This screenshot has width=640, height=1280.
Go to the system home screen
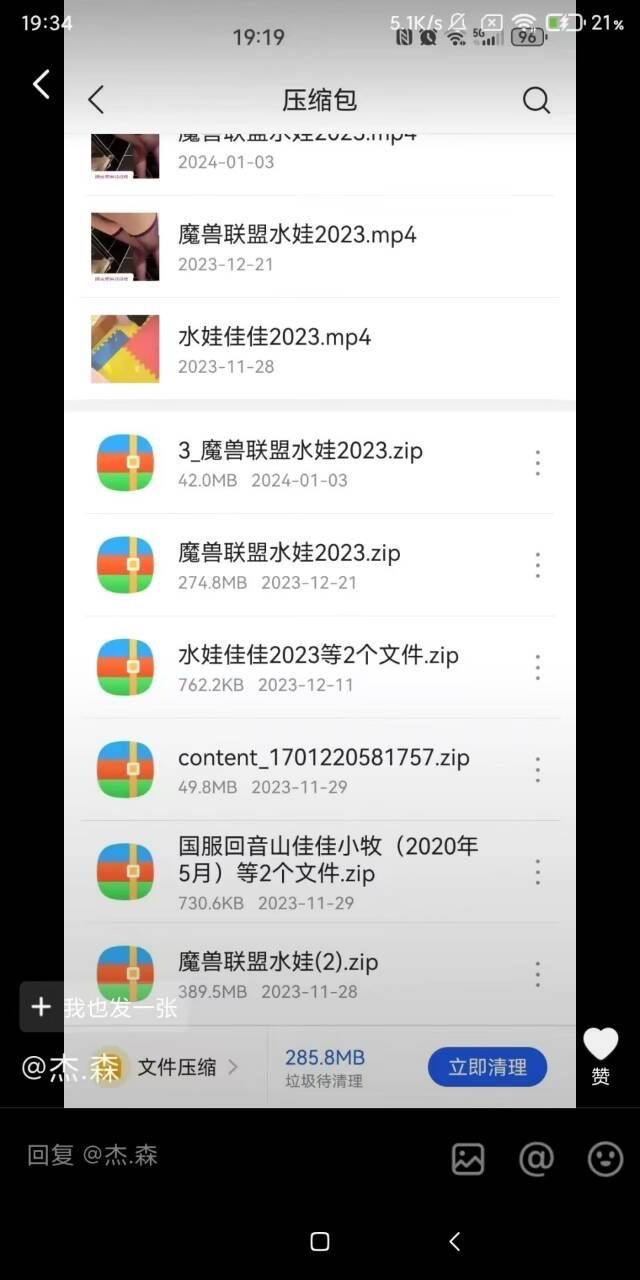coord(320,1241)
